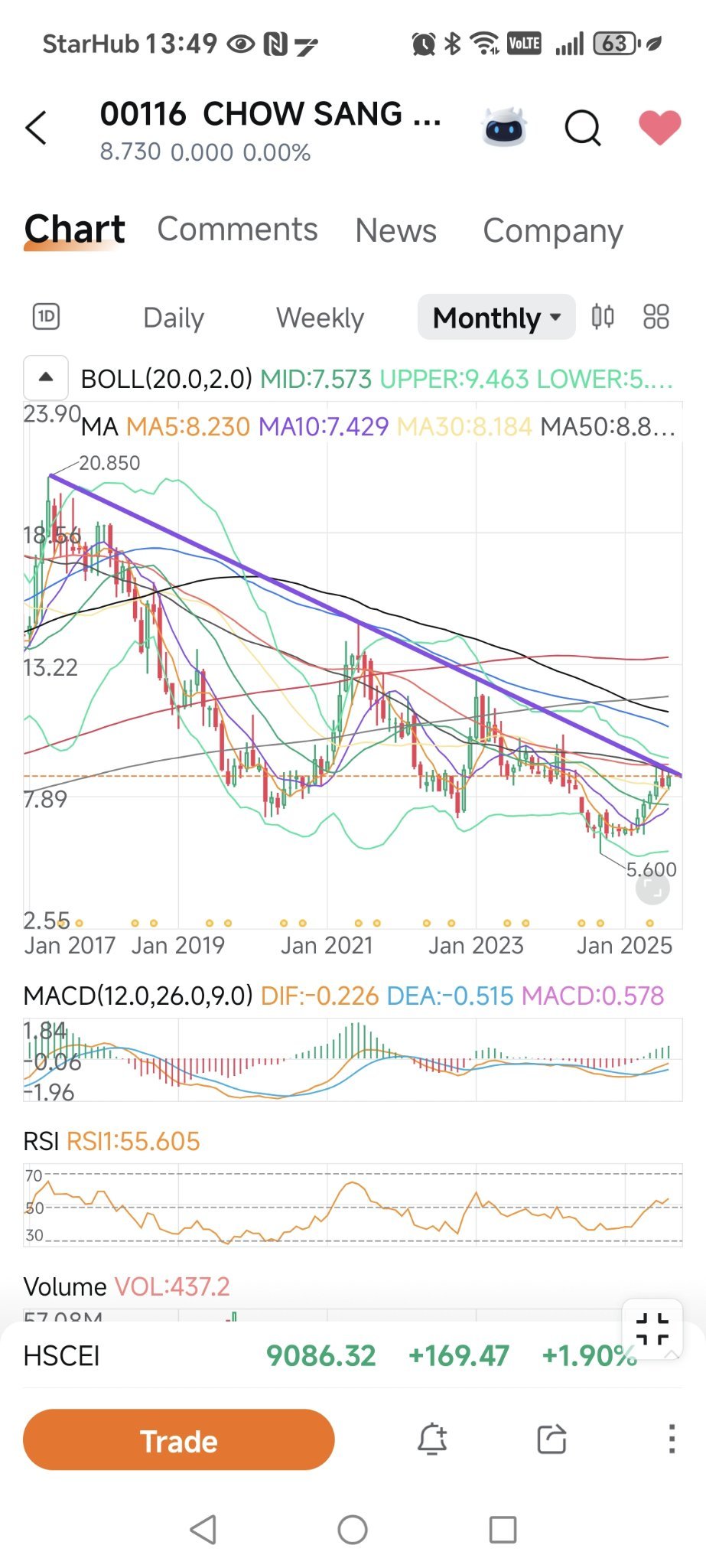The height and width of the screenshot is (1568, 706).
Task: Switch chart to Weekly interval
Action: pyautogui.click(x=320, y=318)
